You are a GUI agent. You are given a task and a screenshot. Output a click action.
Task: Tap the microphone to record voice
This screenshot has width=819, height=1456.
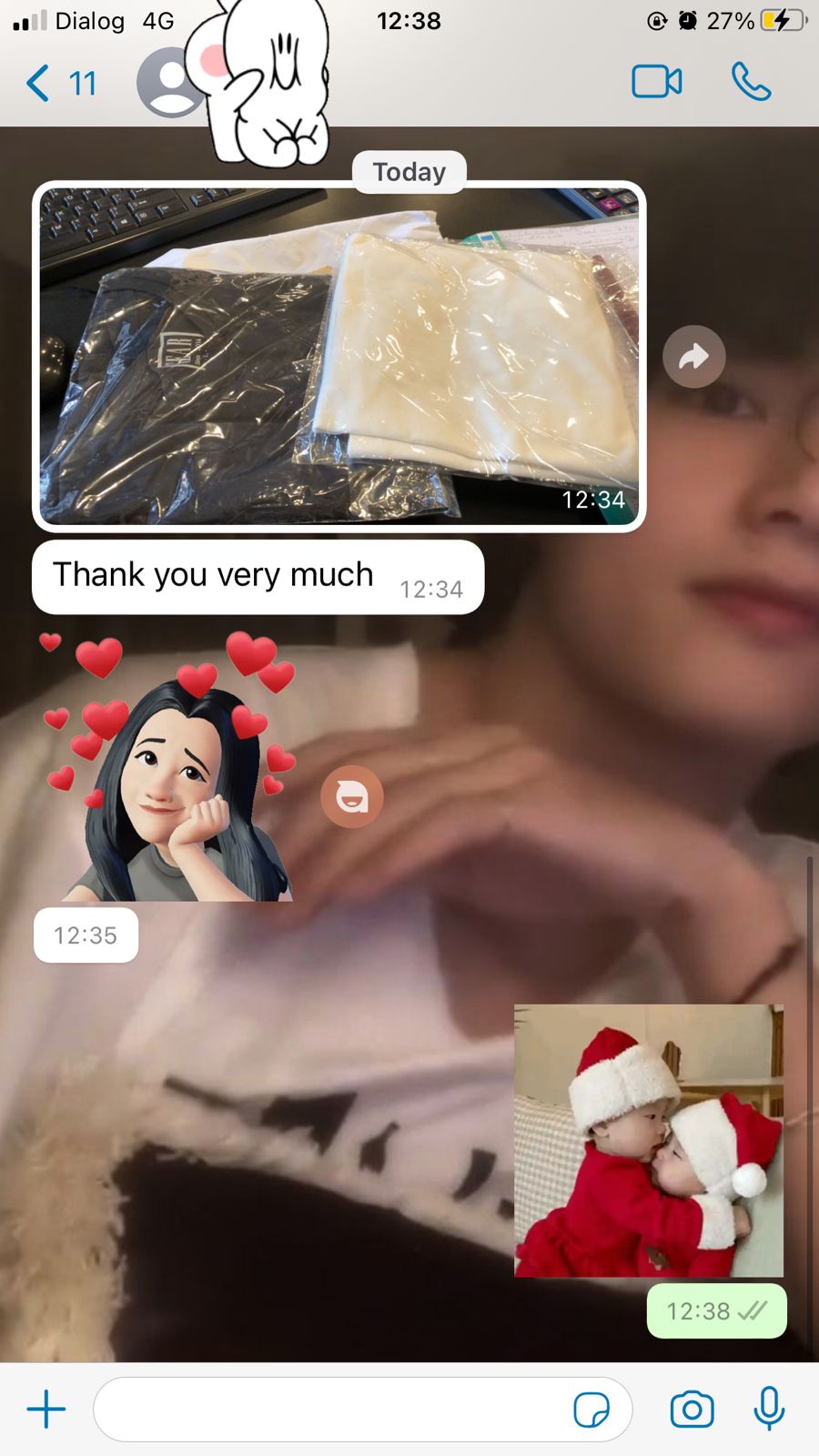click(x=769, y=1409)
